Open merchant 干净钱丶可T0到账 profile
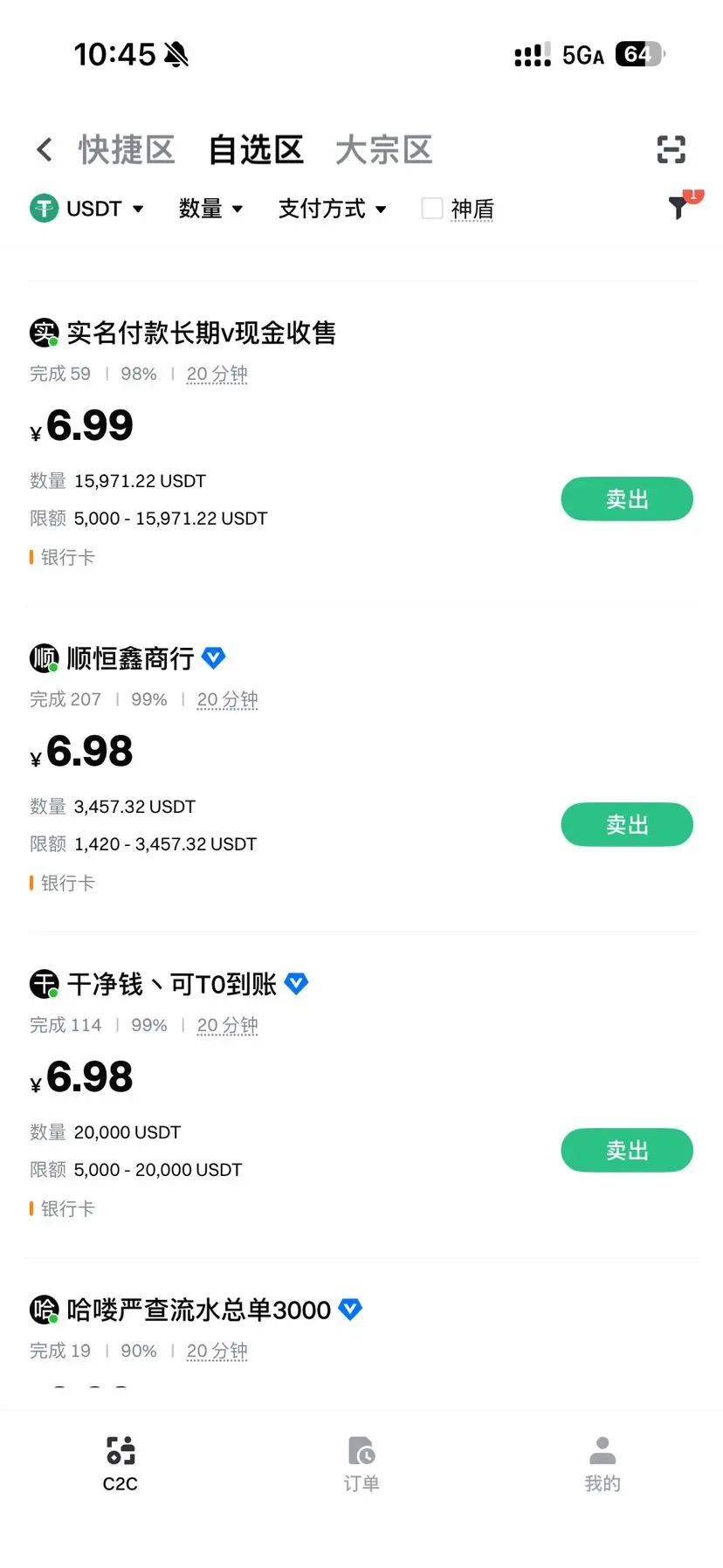The width and height of the screenshot is (723, 1568). (171, 984)
